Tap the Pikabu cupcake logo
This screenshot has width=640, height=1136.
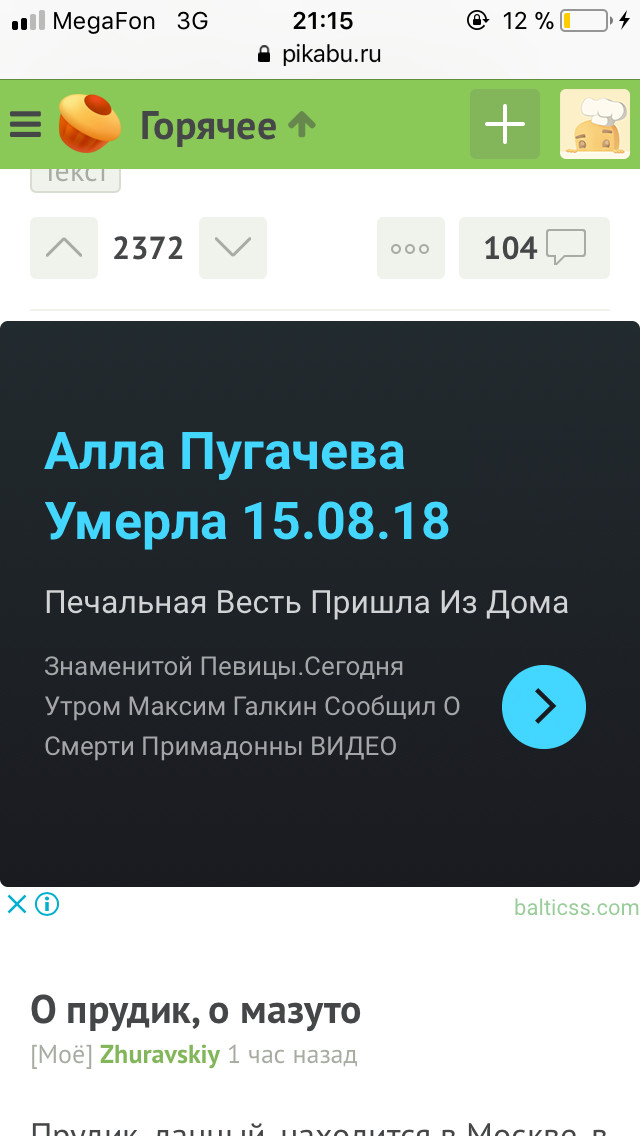click(x=89, y=124)
